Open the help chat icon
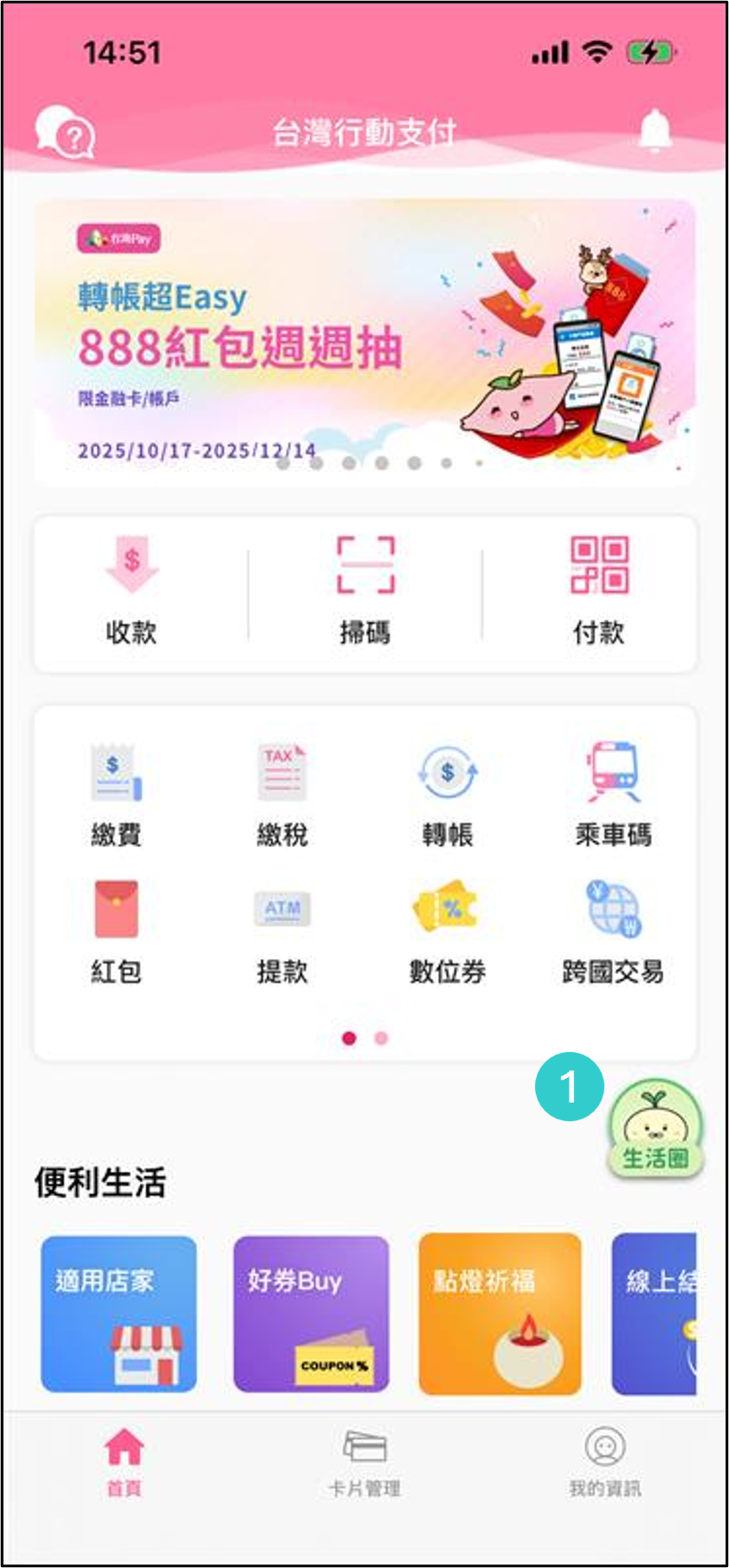Image resolution: width=729 pixels, height=1568 pixels. pos(65,133)
